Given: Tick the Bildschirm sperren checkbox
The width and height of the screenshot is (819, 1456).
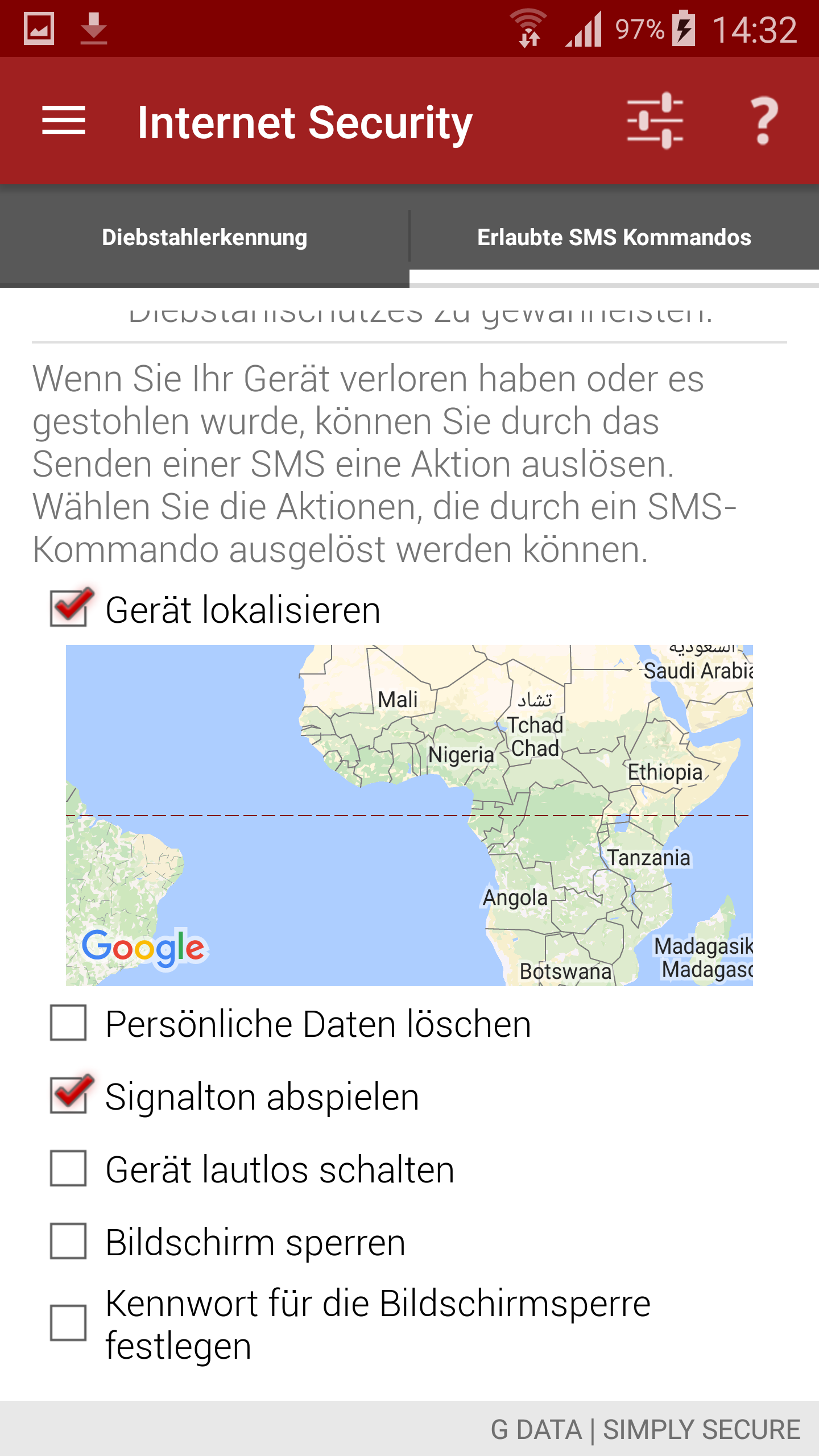Looking at the screenshot, I should click(69, 1241).
